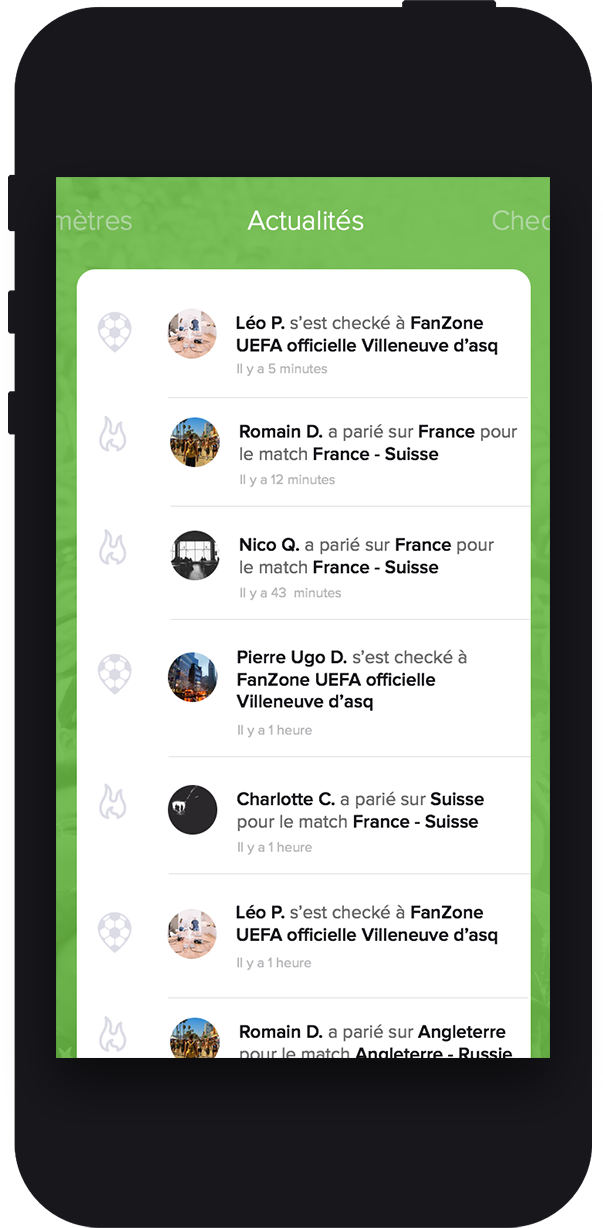The width and height of the screenshot is (603, 1228).
Task: Open Léo P.'s check-in from 5 minutes ago
Action: click(x=366, y=335)
